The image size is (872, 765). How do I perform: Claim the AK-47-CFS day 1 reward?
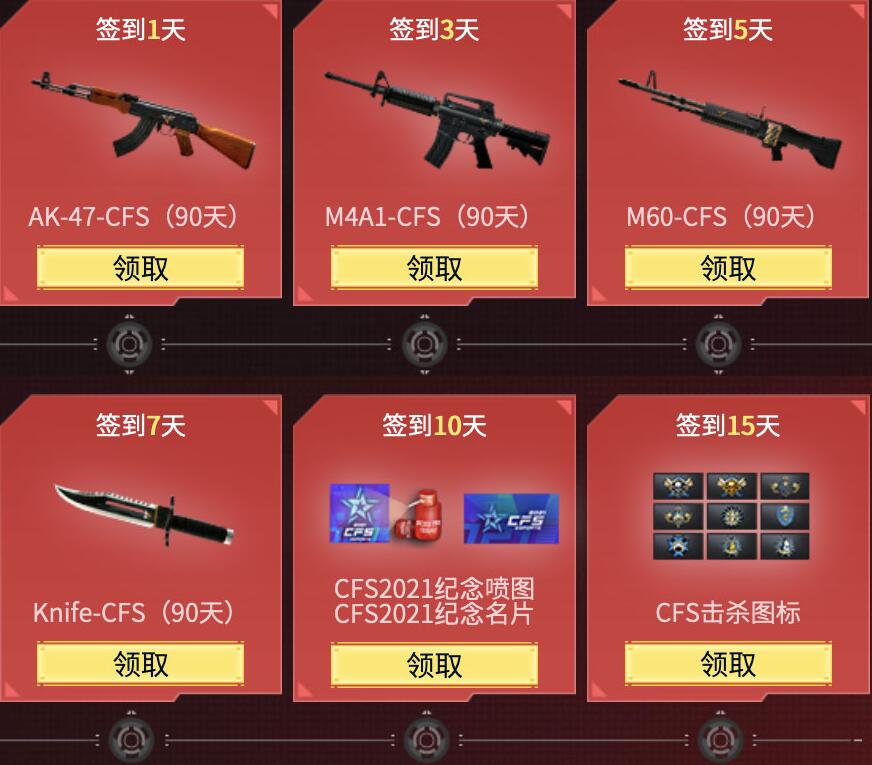[x=140, y=268]
